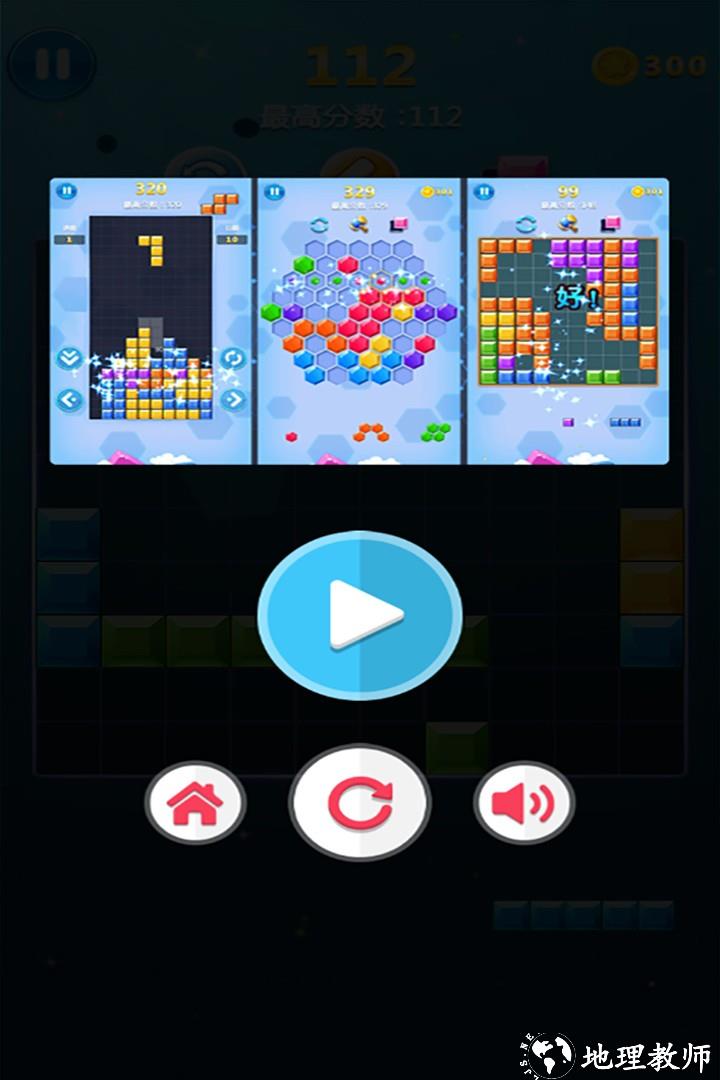Mute the game sound

523,803
